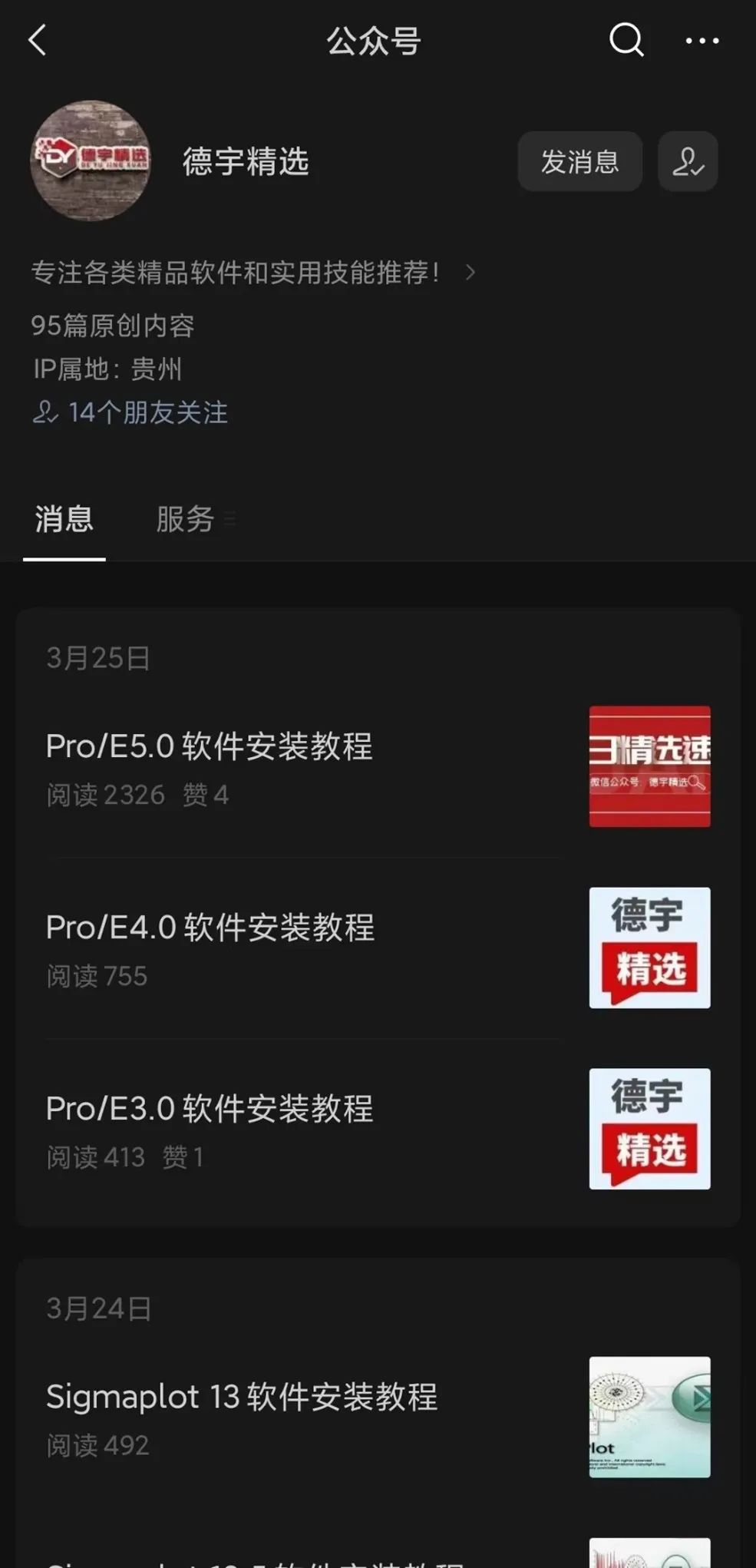The image size is (756, 1568).
Task: Expand the account intro via the chevron
Action: tap(471, 273)
